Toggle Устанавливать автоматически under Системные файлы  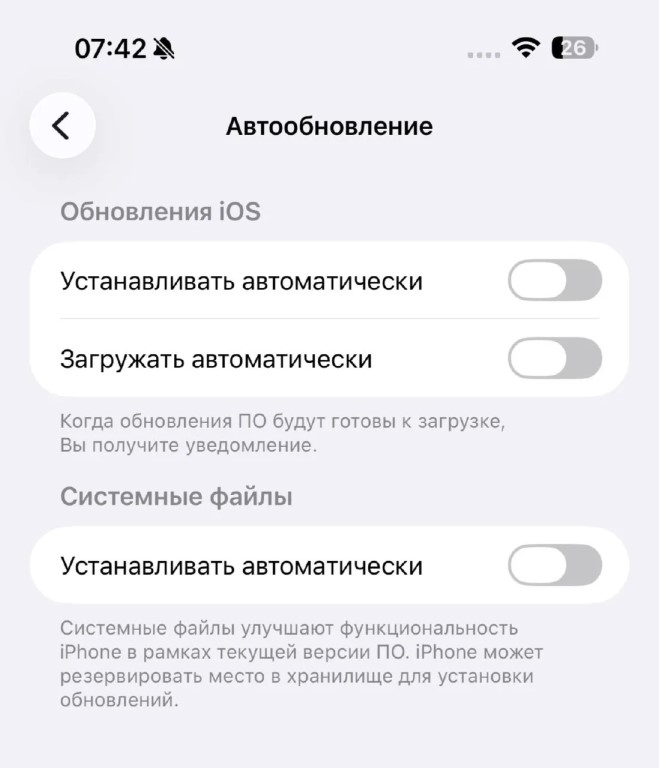click(554, 566)
